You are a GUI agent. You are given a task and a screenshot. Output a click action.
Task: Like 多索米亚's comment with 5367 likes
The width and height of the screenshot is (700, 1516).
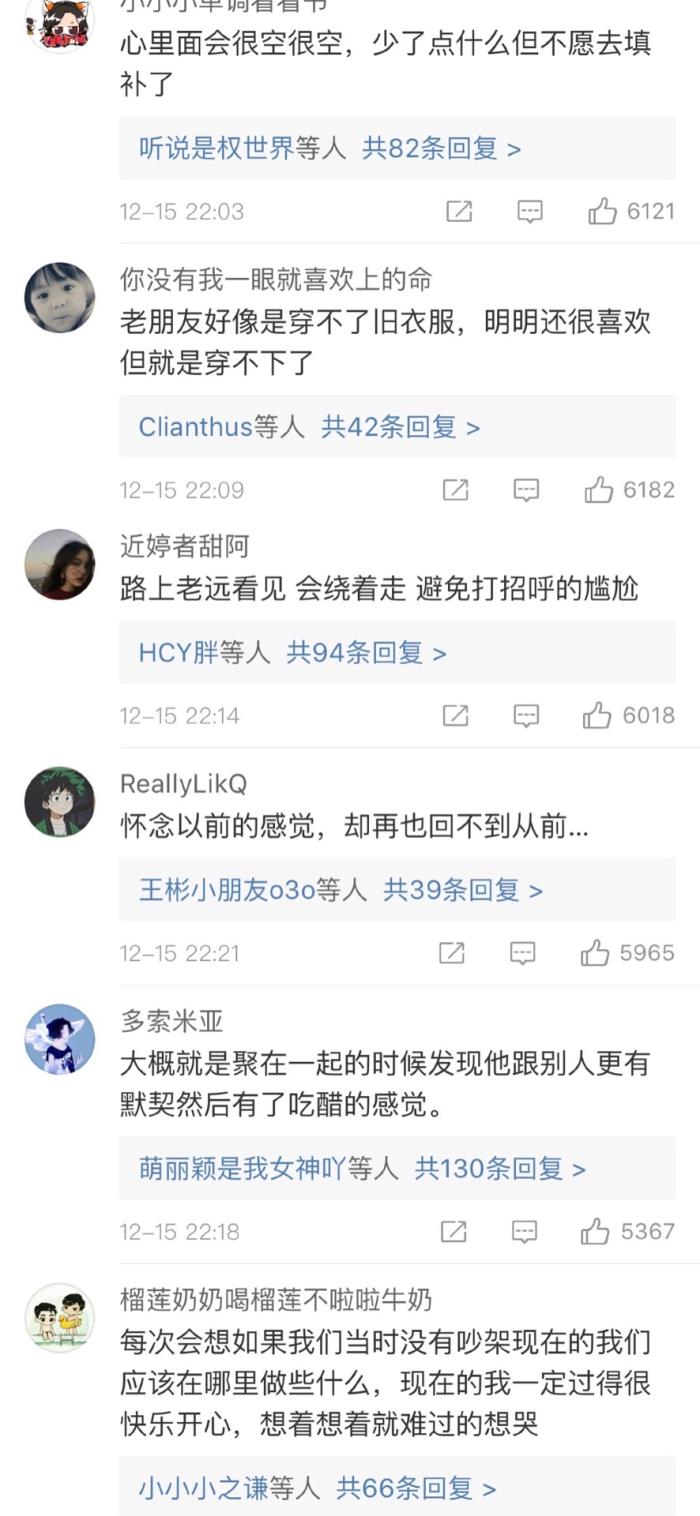(x=596, y=1231)
